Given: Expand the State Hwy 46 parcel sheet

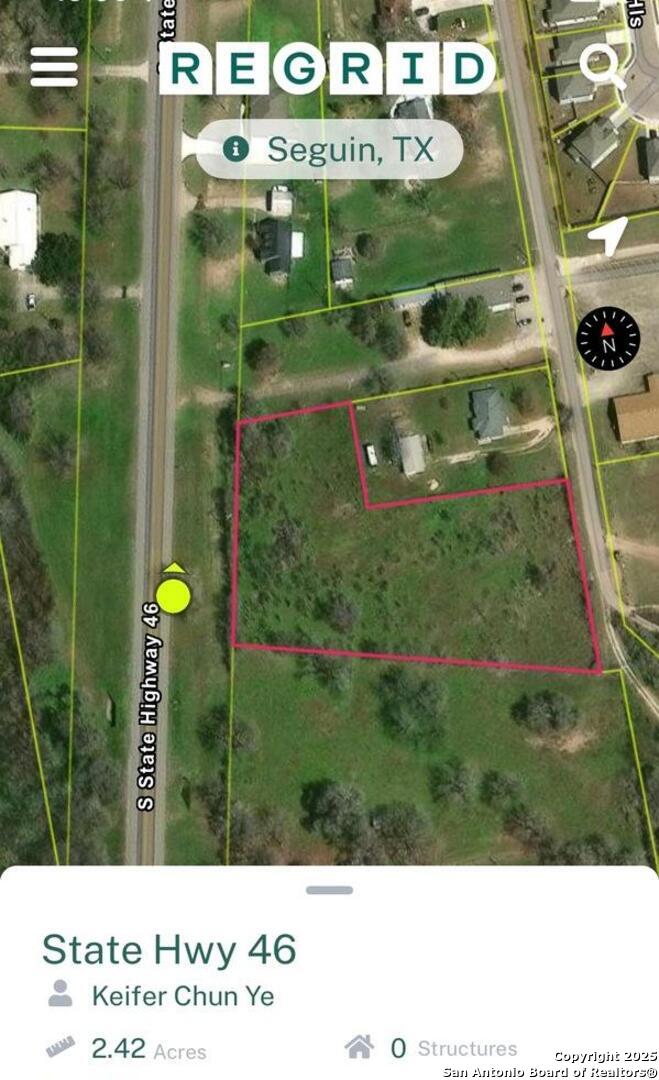Looking at the screenshot, I should pyautogui.click(x=329, y=889).
